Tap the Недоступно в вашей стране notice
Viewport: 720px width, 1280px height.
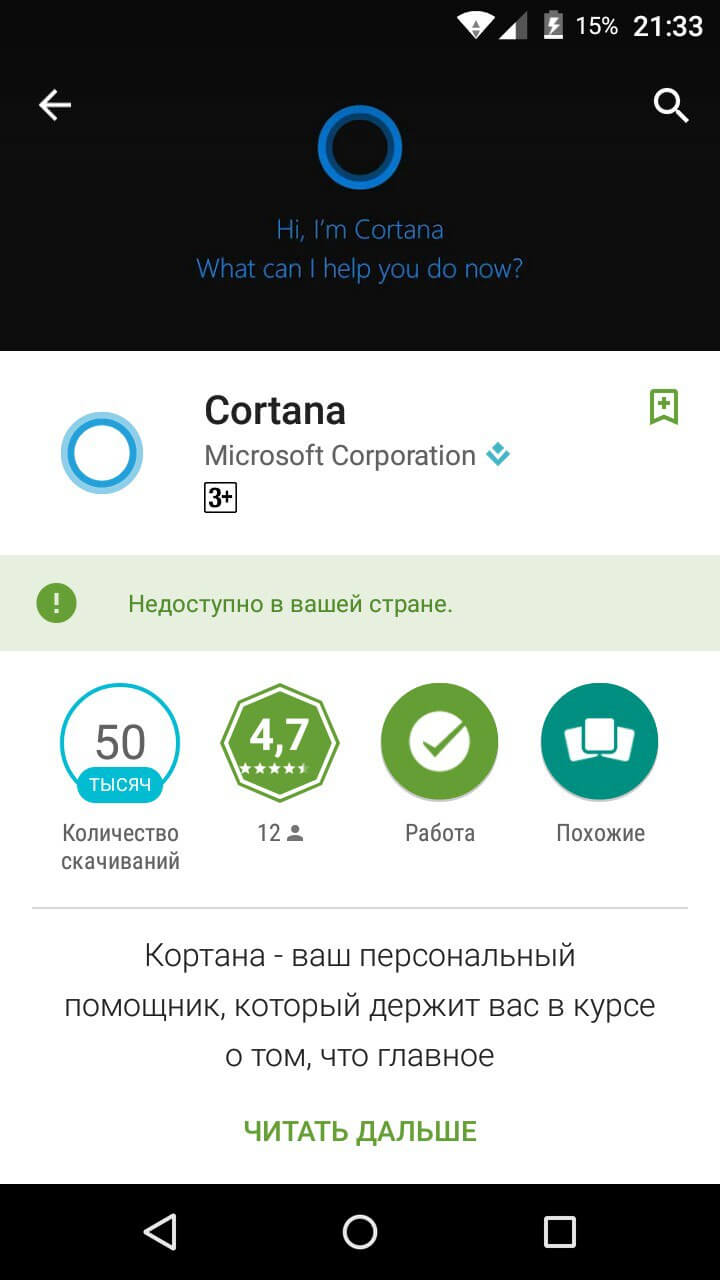289,603
